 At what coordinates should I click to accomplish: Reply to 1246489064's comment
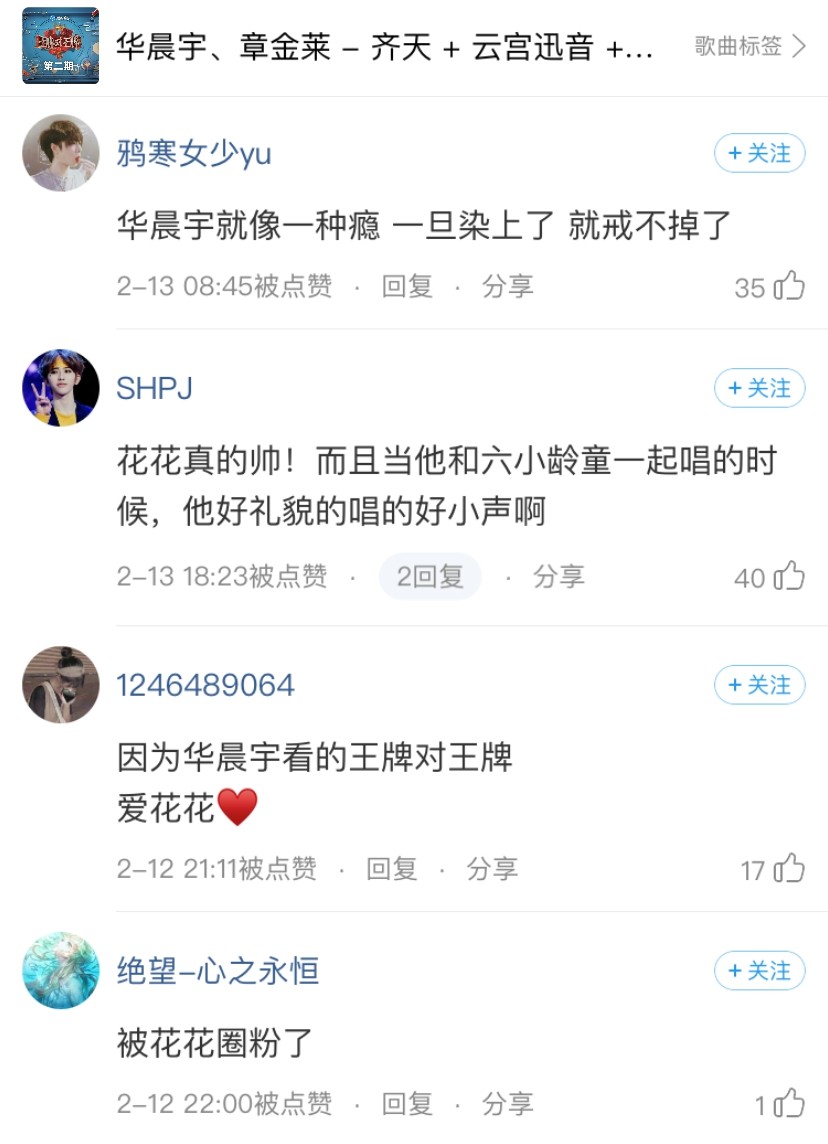point(392,870)
